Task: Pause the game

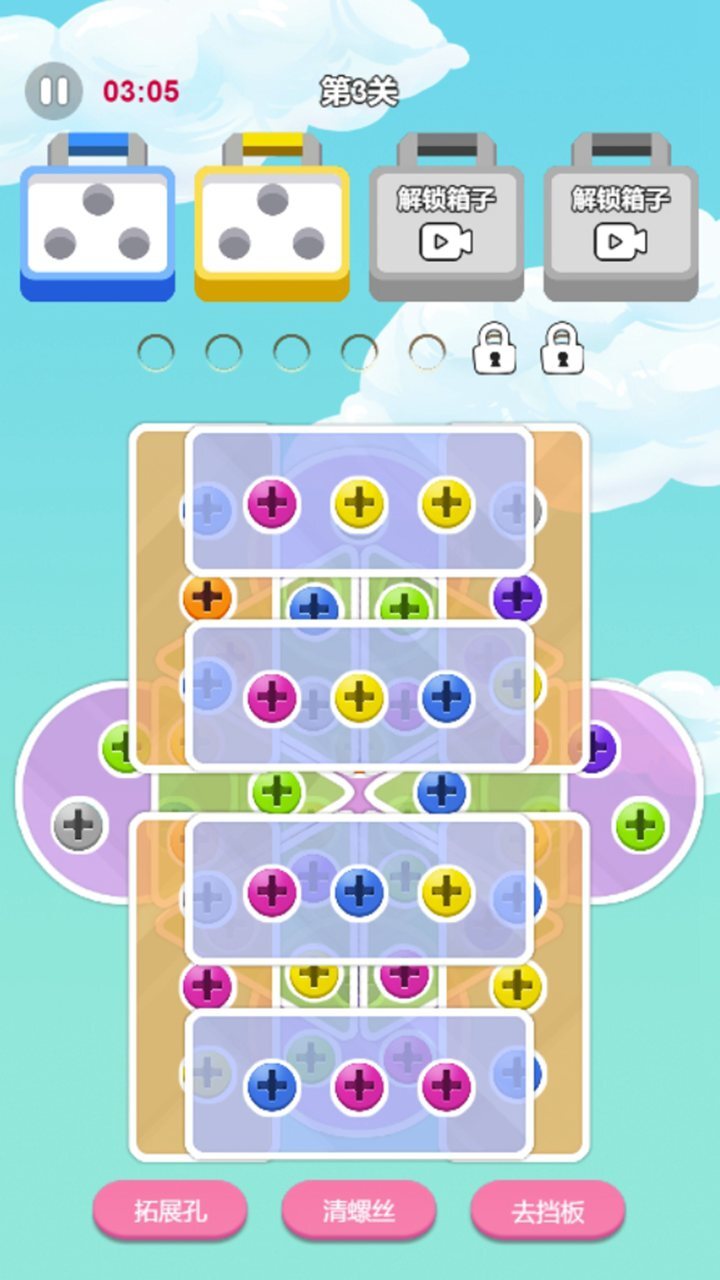Action: coord(54,91)
